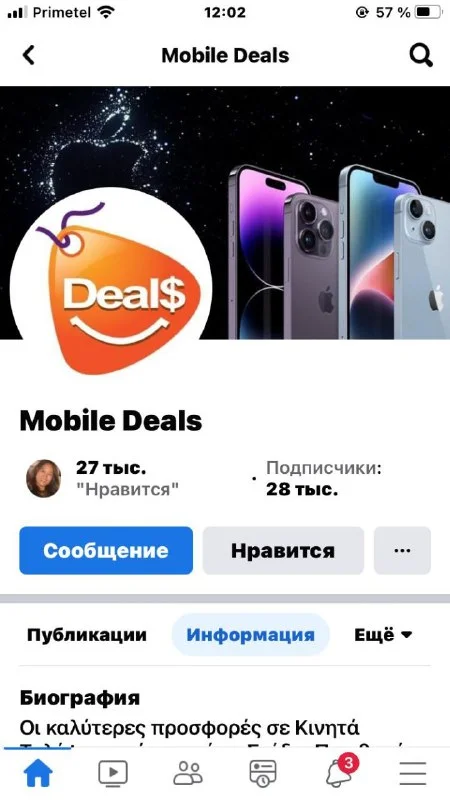This screenshot has width=450, height=800.
Task: Expand the Ещё dropdown
Action: [x=383, y=635]
